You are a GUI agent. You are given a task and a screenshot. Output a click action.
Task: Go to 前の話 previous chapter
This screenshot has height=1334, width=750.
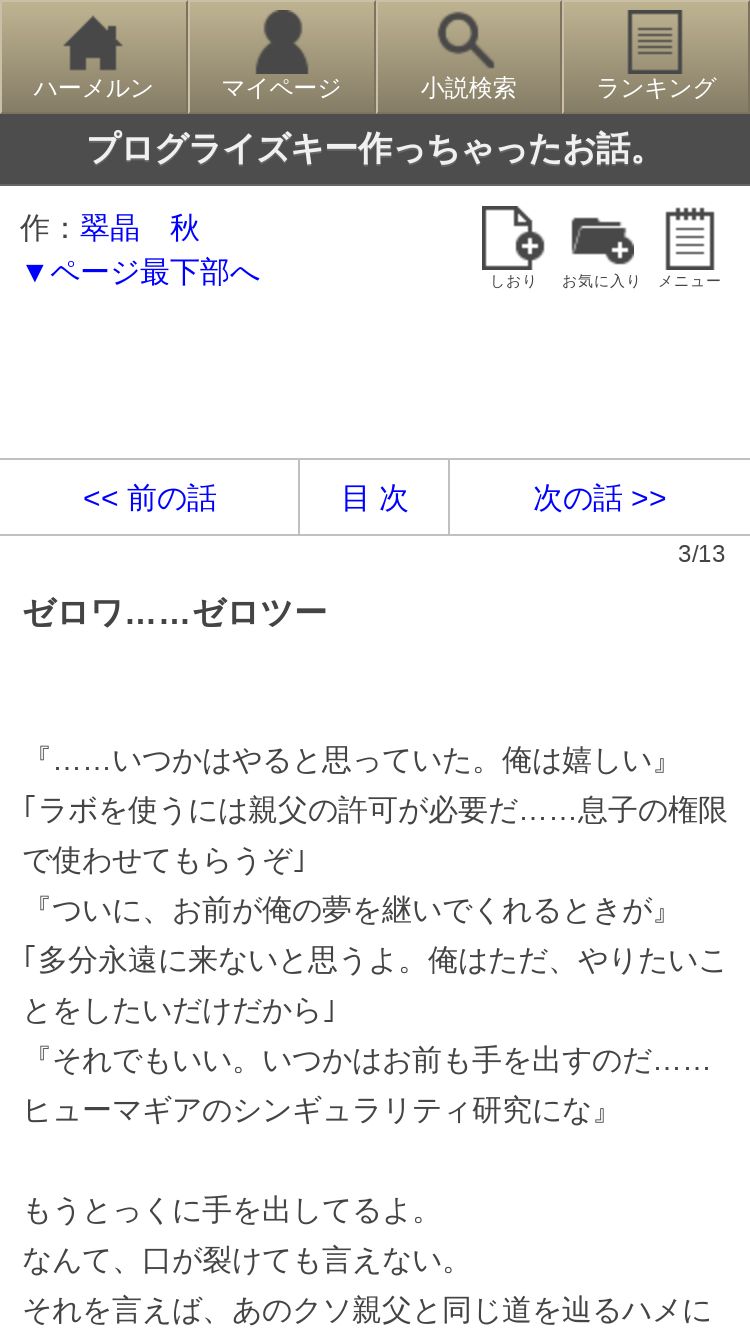click(150, 498)
